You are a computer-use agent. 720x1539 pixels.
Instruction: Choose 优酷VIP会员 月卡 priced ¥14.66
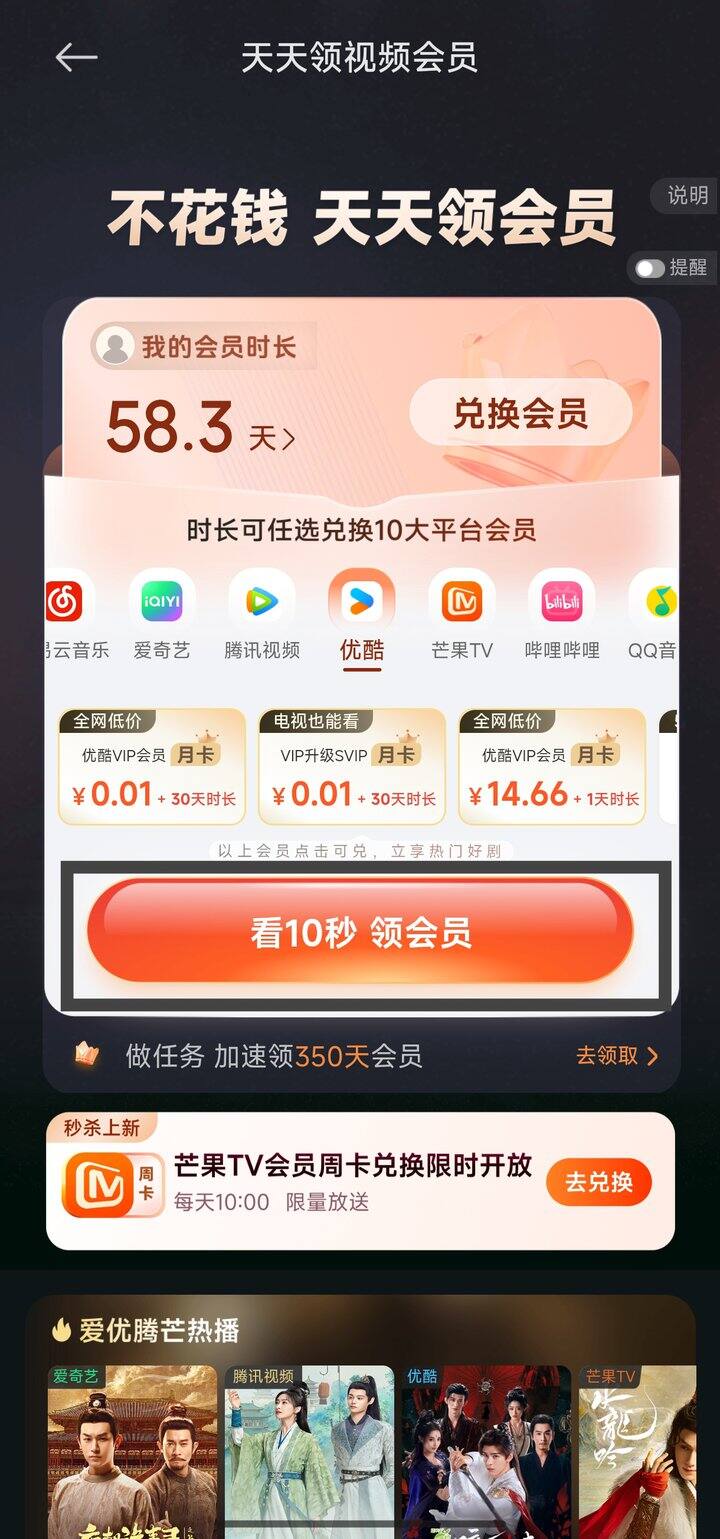(x=552, y=768)
